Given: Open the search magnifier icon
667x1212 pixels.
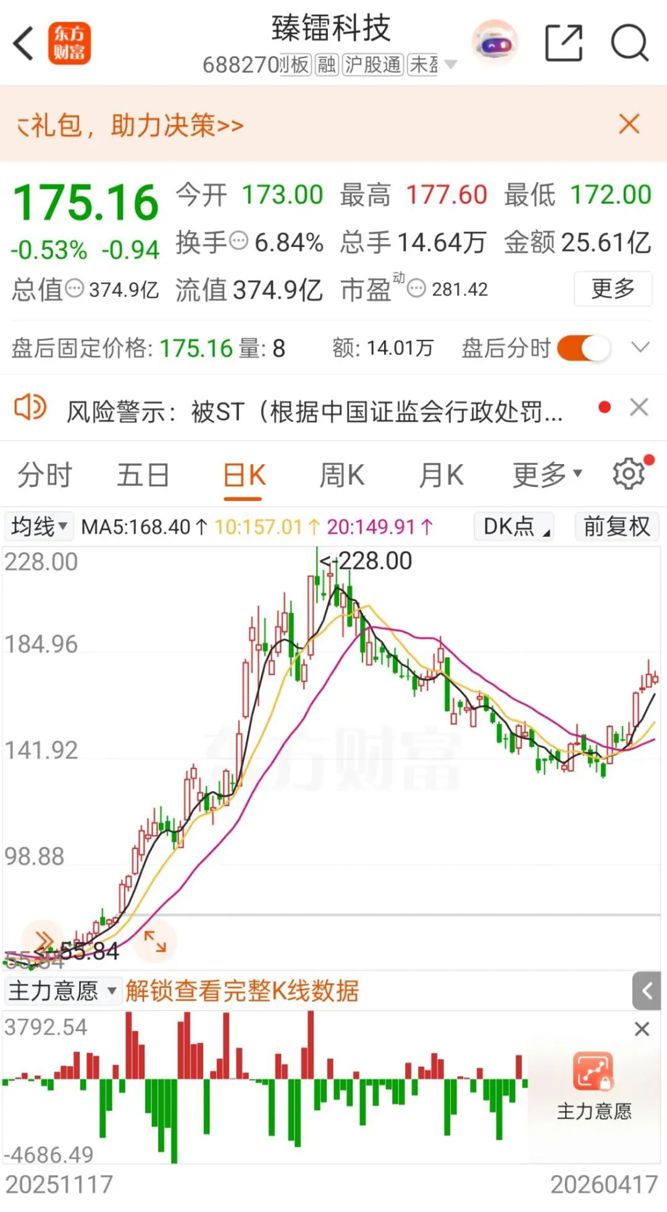Looking at the screenshot, I should click(629, 43).
